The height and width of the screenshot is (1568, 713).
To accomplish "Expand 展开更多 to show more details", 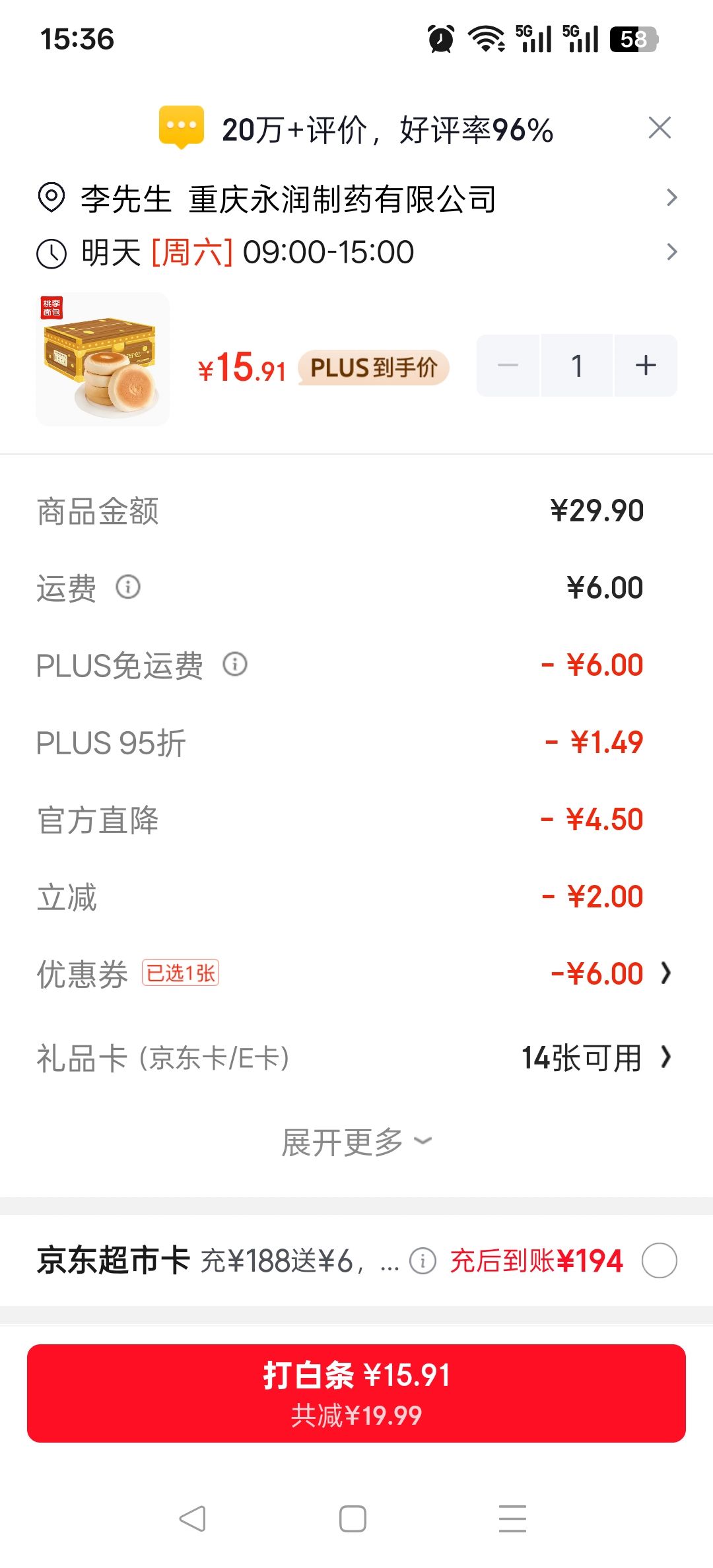I will point(356,1142).
